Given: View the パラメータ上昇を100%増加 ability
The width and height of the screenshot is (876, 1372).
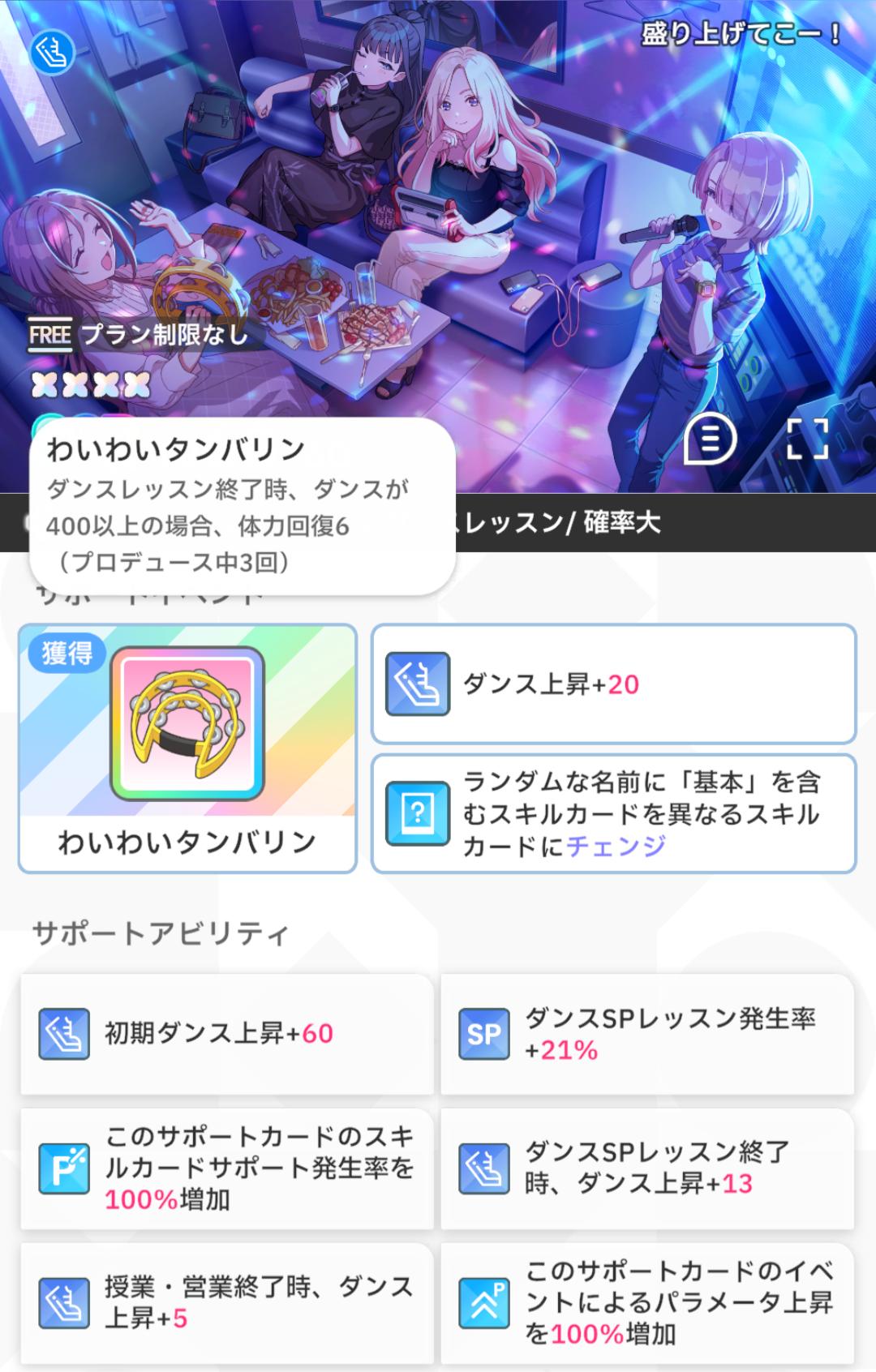Looking at the screenshot, I should (646, 1302).
